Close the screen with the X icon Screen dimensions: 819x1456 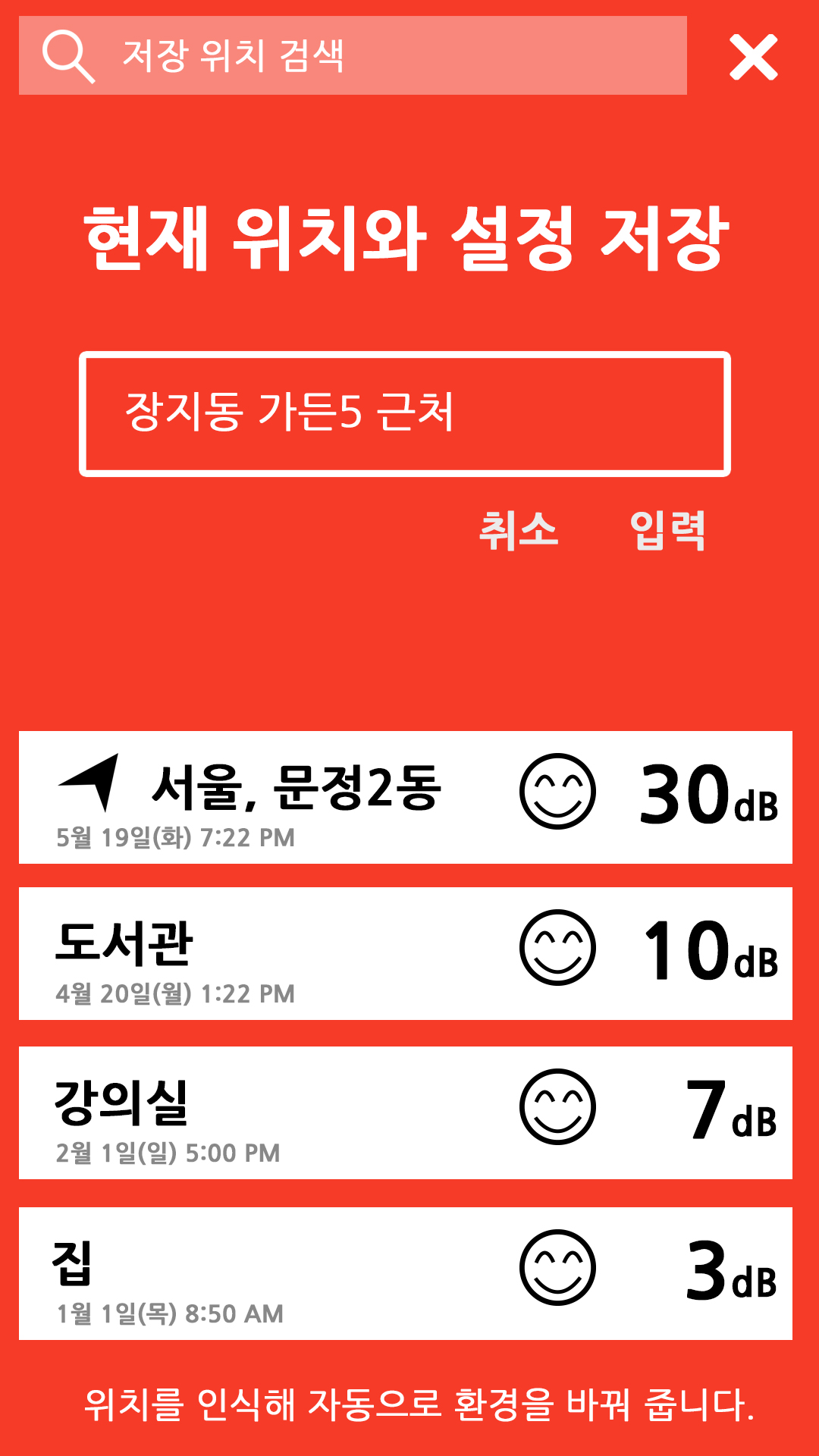pyautogui.click(x=753, y=57)
